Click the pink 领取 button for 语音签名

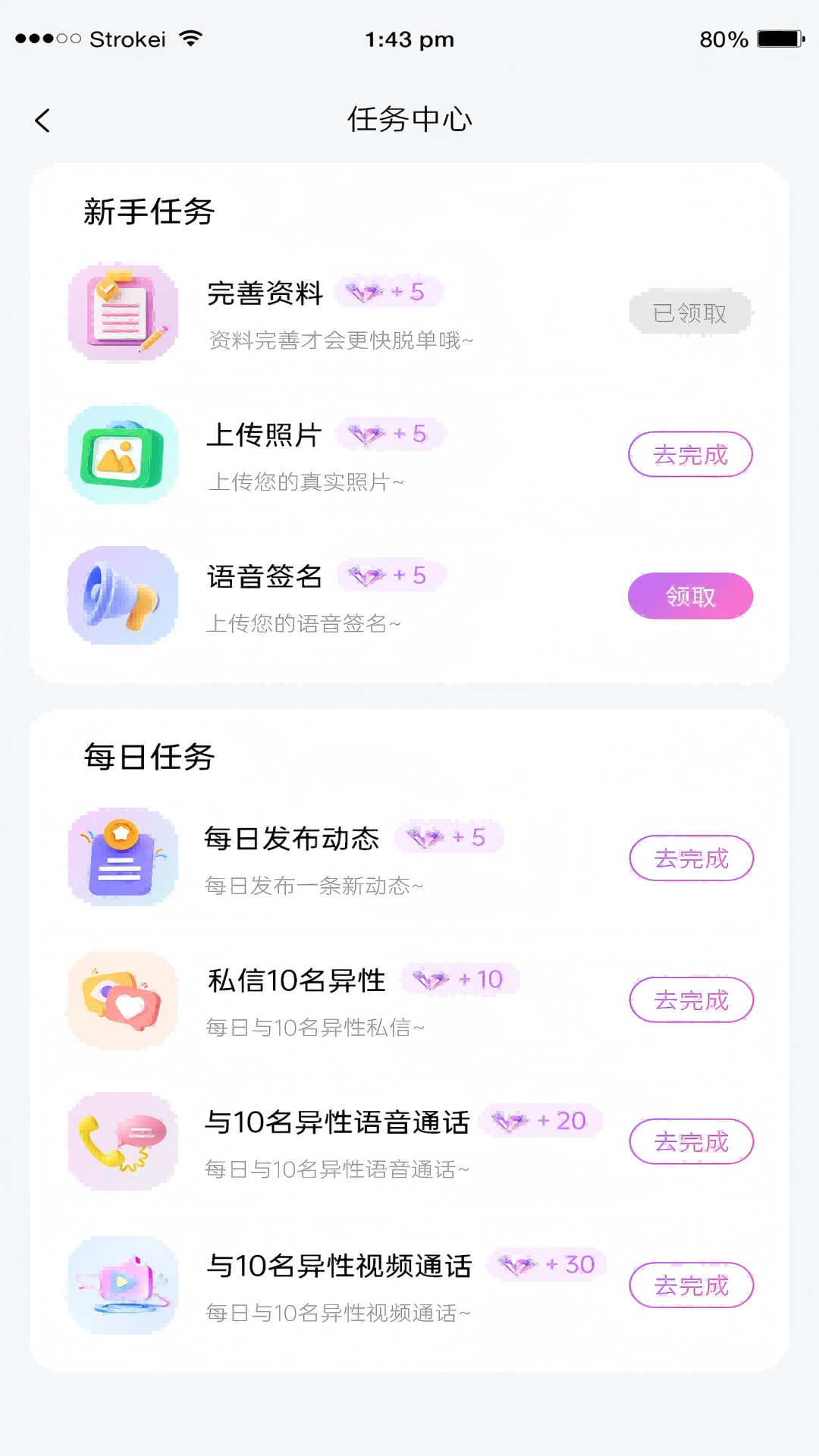tap(690, 596)
